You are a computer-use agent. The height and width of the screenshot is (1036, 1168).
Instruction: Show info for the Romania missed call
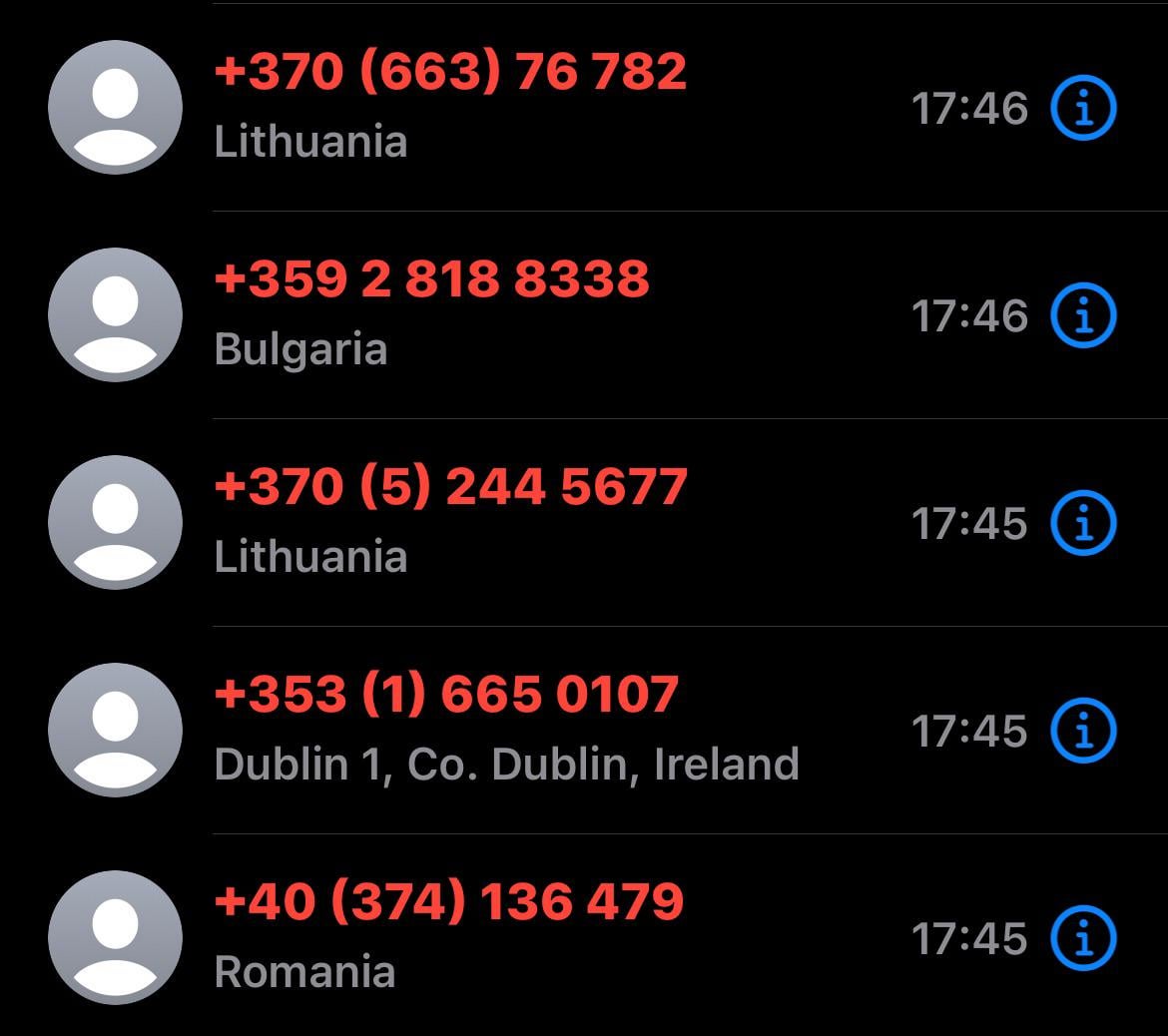[1083, 938]
